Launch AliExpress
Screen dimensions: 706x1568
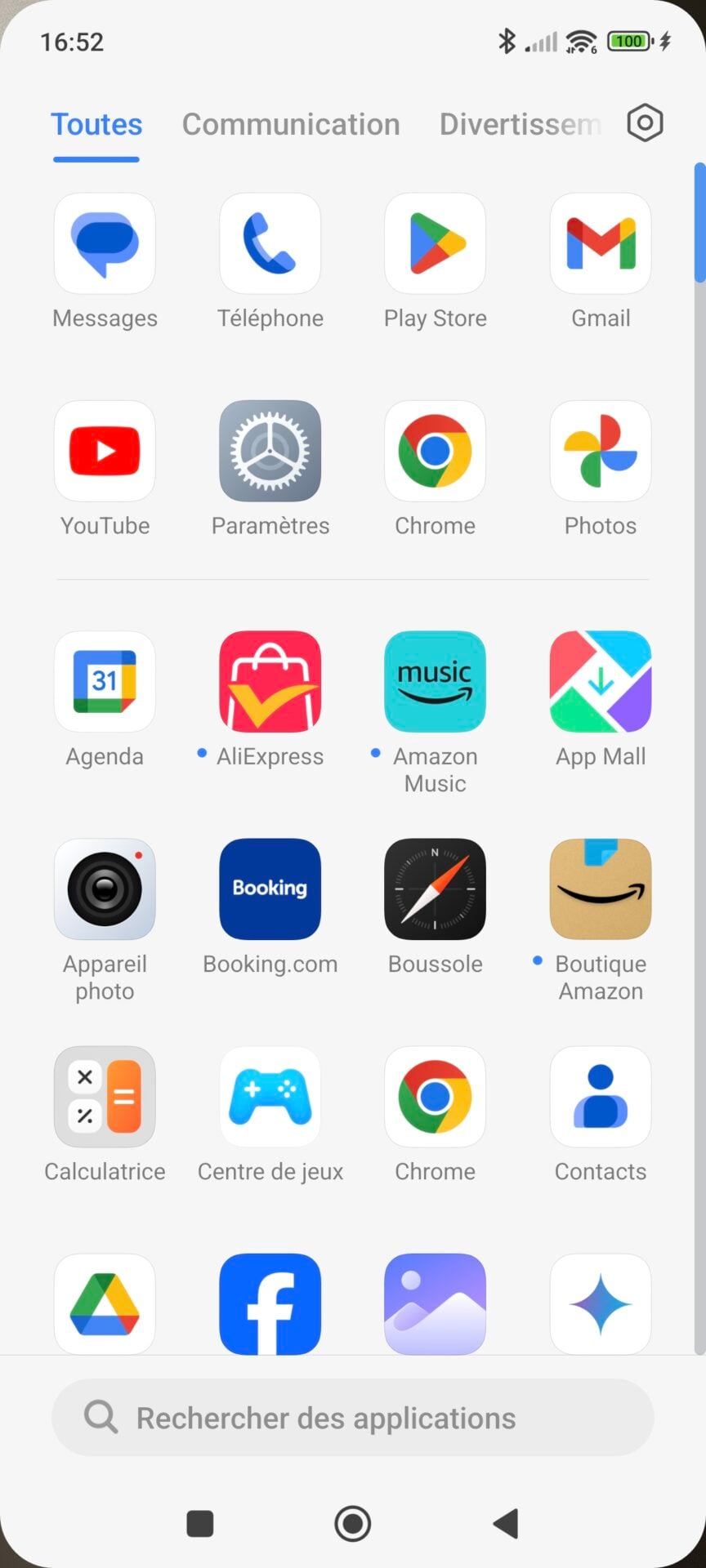[x=270, y=682]
